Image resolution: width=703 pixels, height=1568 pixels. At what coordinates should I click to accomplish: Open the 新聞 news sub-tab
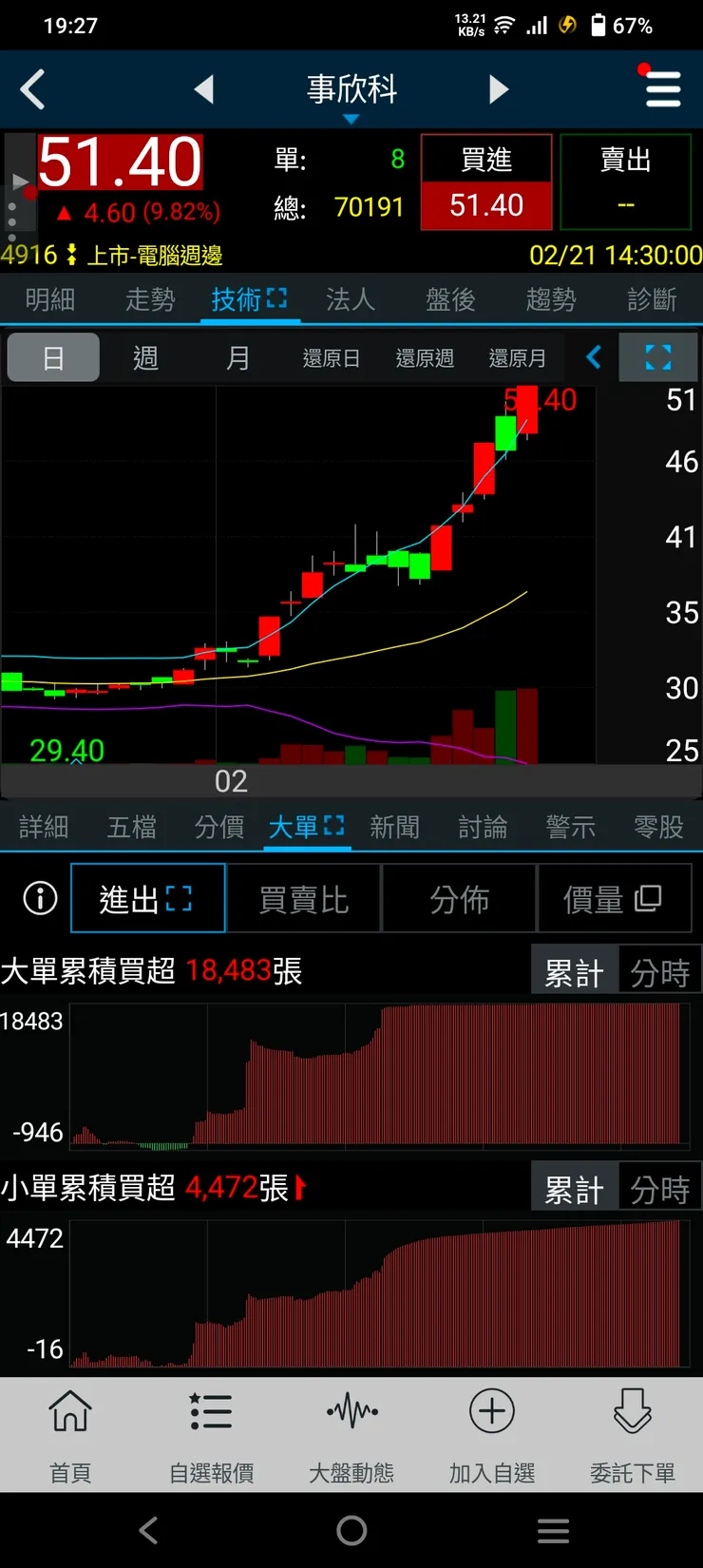(x=395, y=827)
